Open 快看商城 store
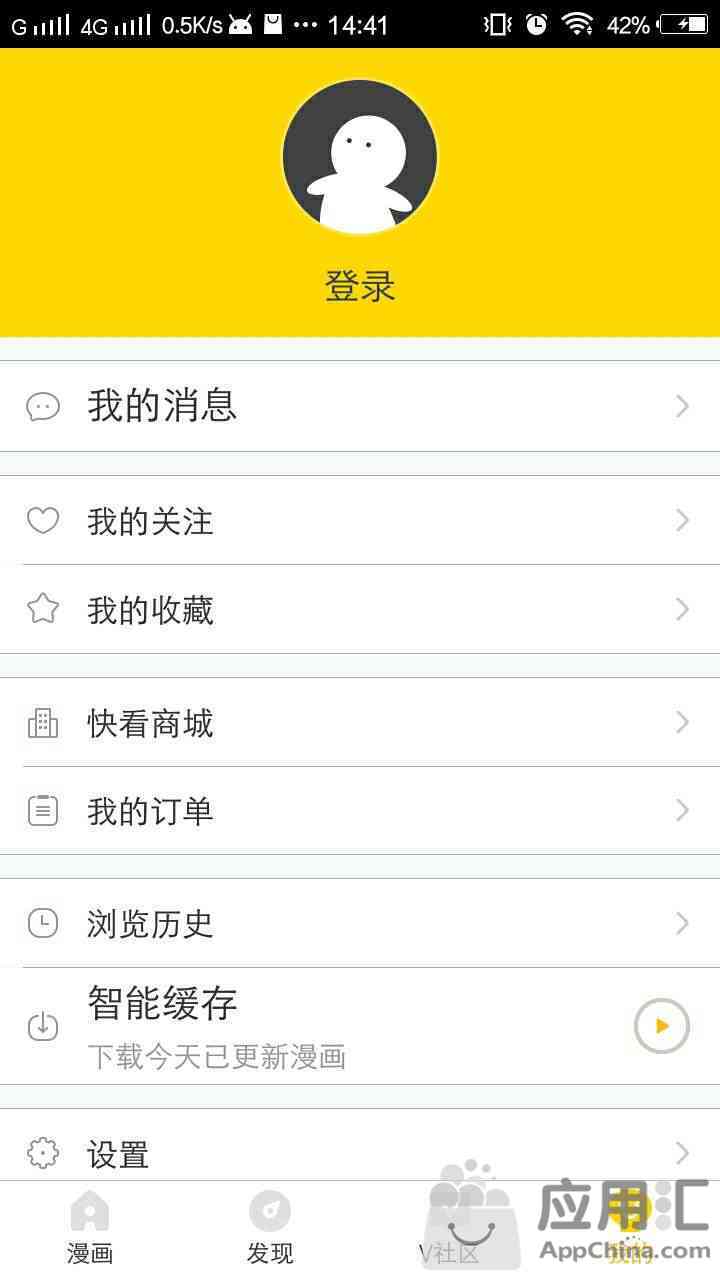This screenshot has width=720, height=1280. point(360,722)
